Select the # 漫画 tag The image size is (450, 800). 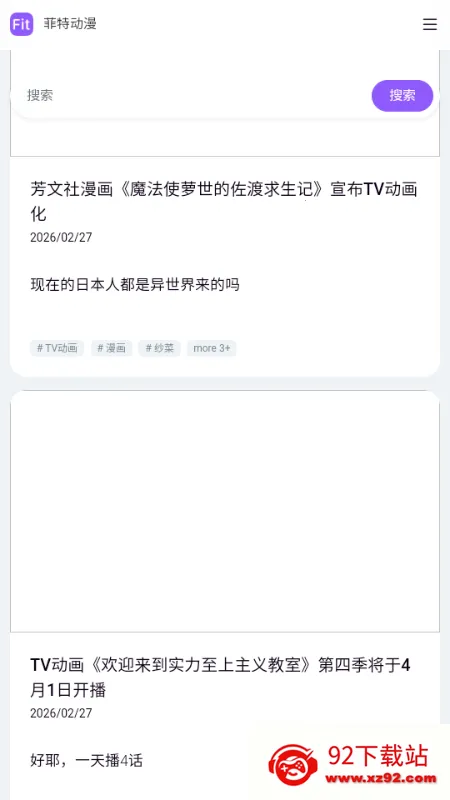point(112,348)
